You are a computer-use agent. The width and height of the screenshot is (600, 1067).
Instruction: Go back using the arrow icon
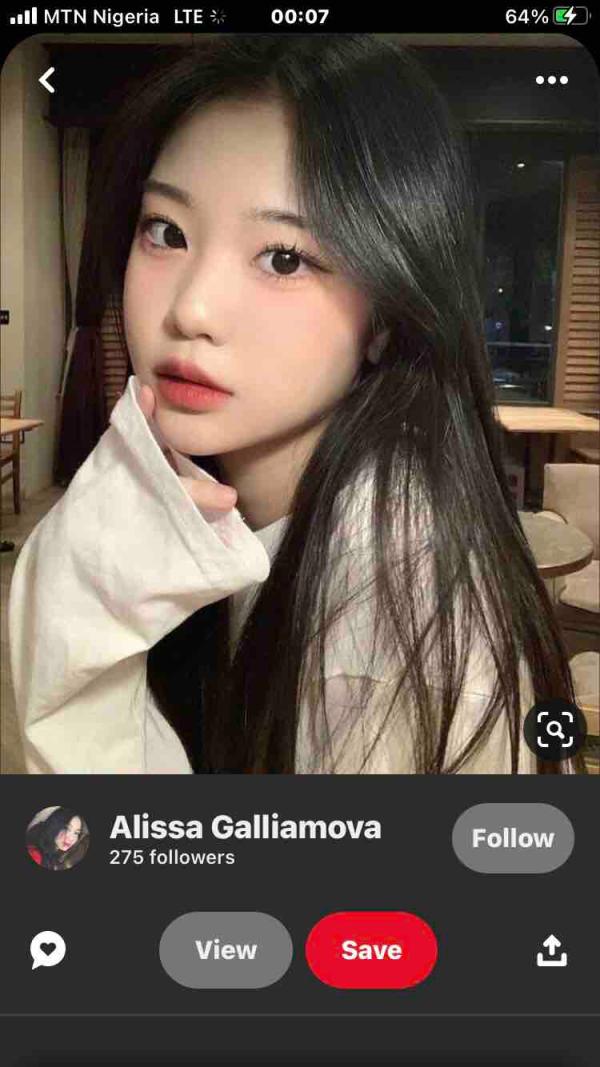(47, 80)
